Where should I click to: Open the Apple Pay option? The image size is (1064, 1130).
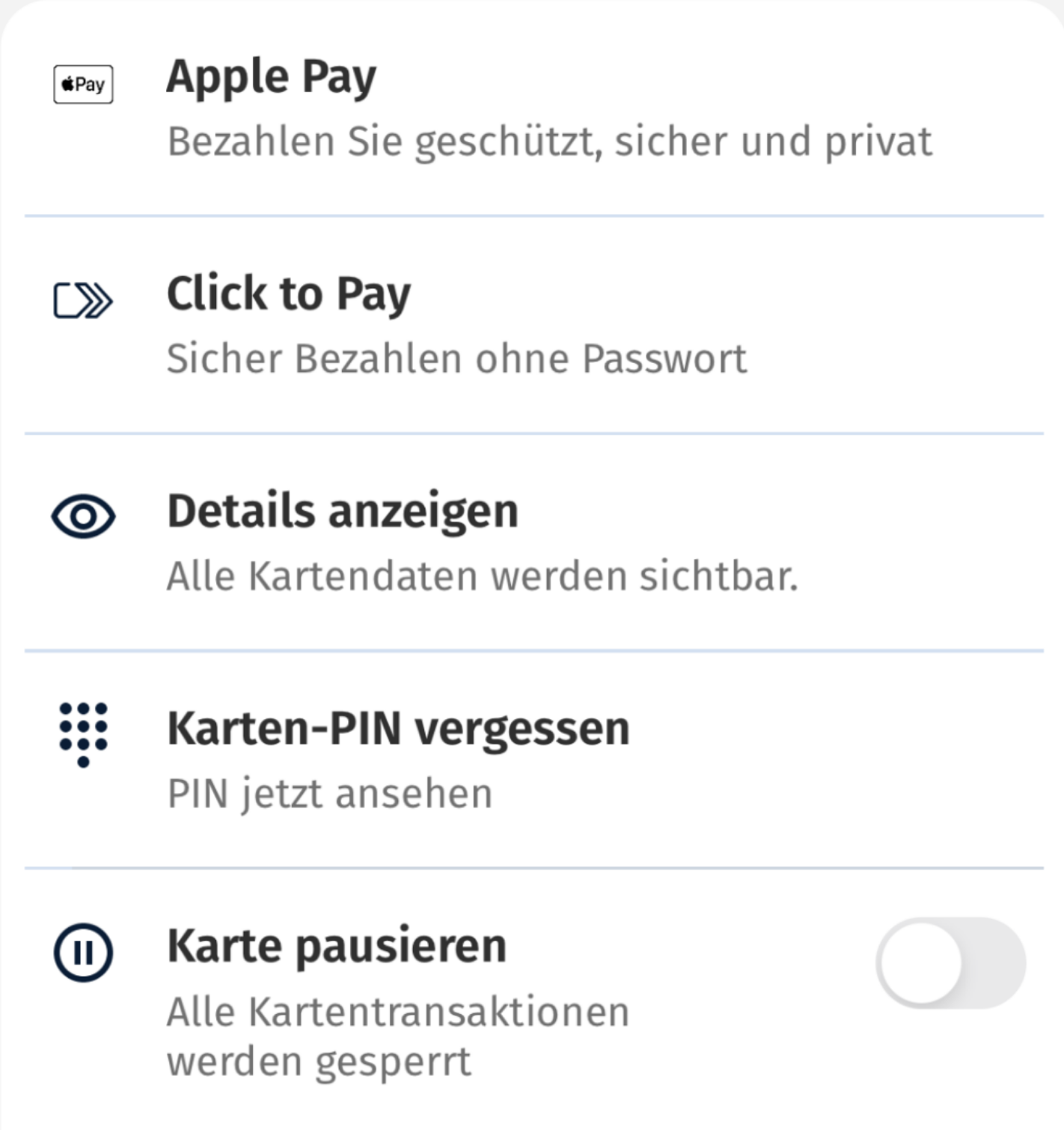[271, 78]
